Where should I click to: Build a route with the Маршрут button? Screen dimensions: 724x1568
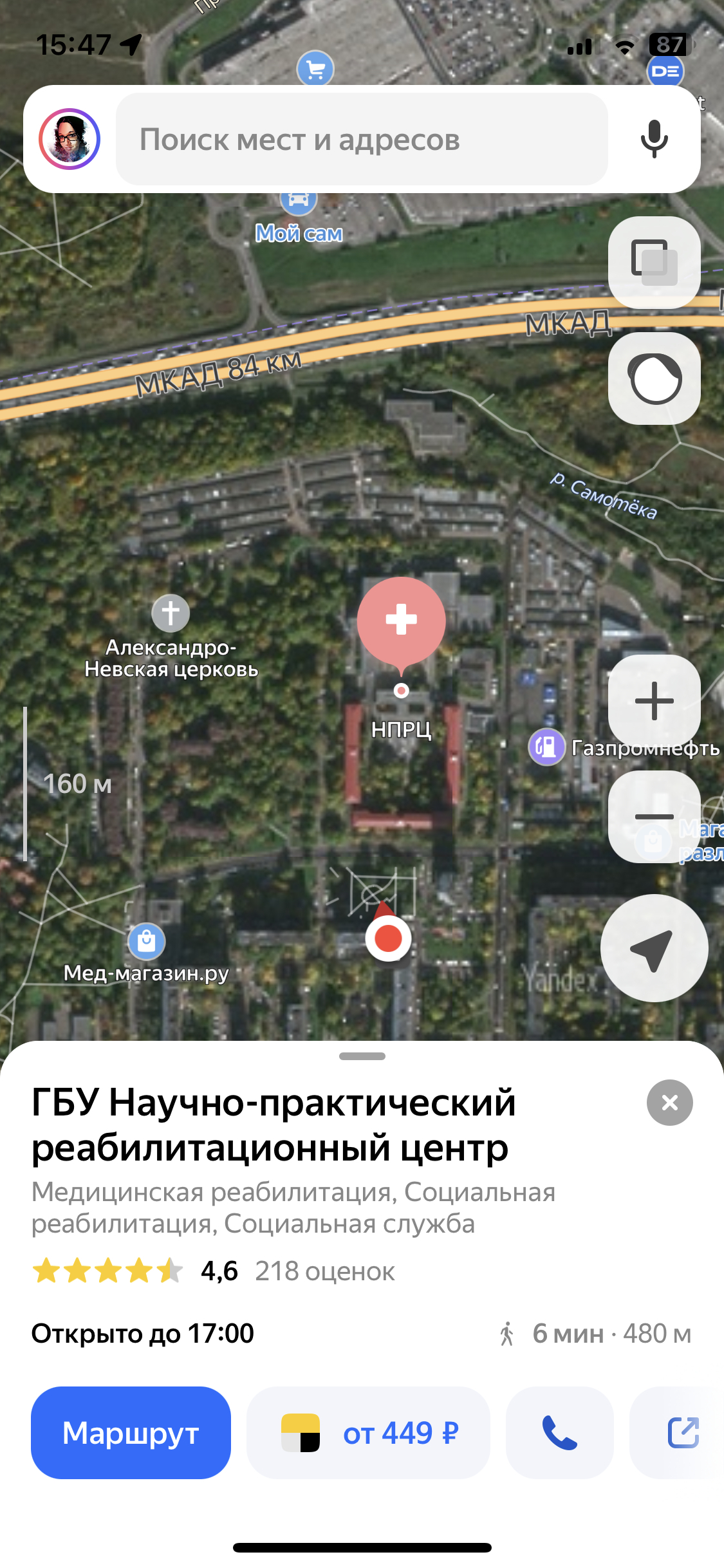coord(131,1433)
